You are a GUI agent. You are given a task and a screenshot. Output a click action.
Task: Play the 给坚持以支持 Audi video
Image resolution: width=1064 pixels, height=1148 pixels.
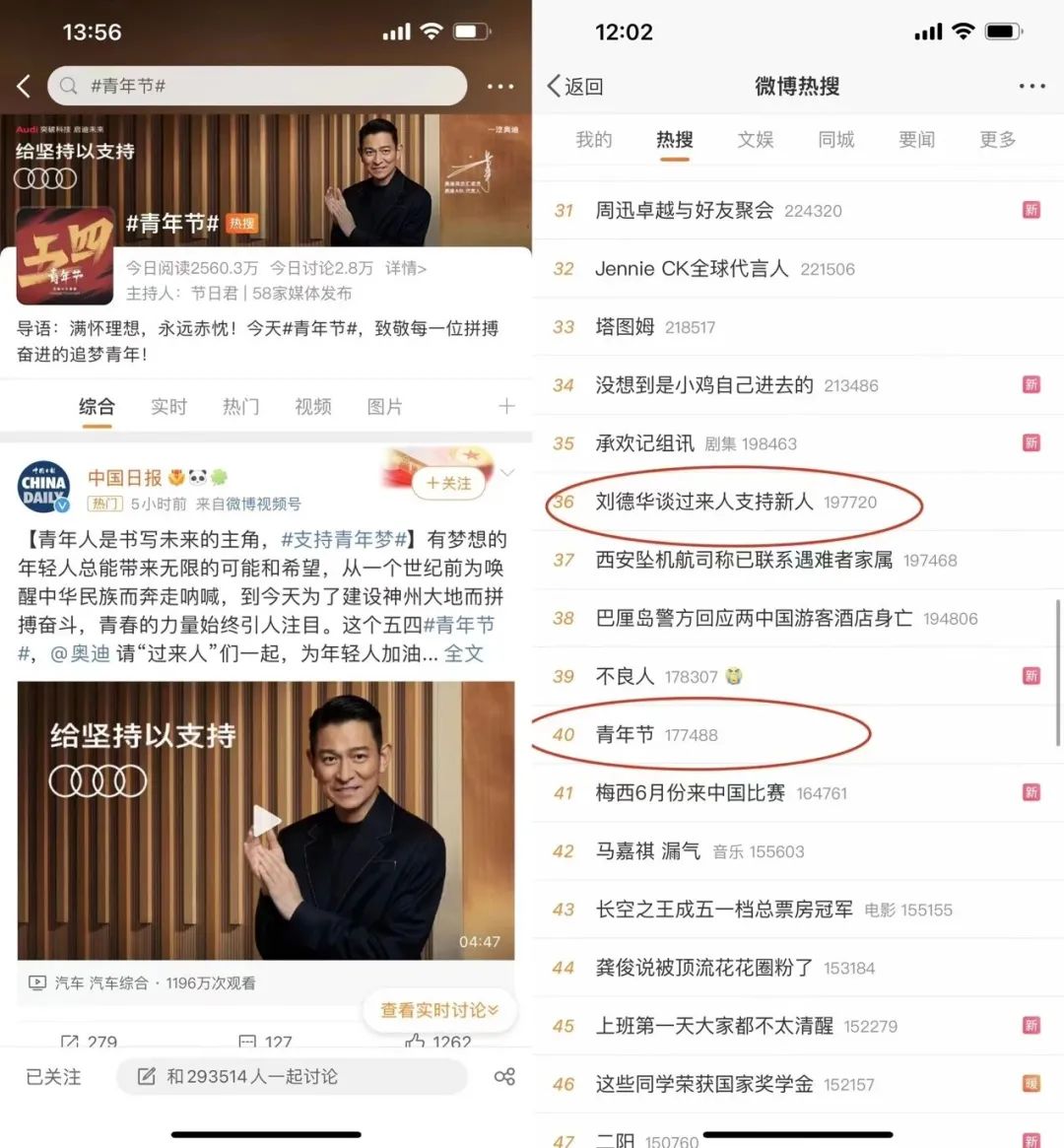point(264,822)
